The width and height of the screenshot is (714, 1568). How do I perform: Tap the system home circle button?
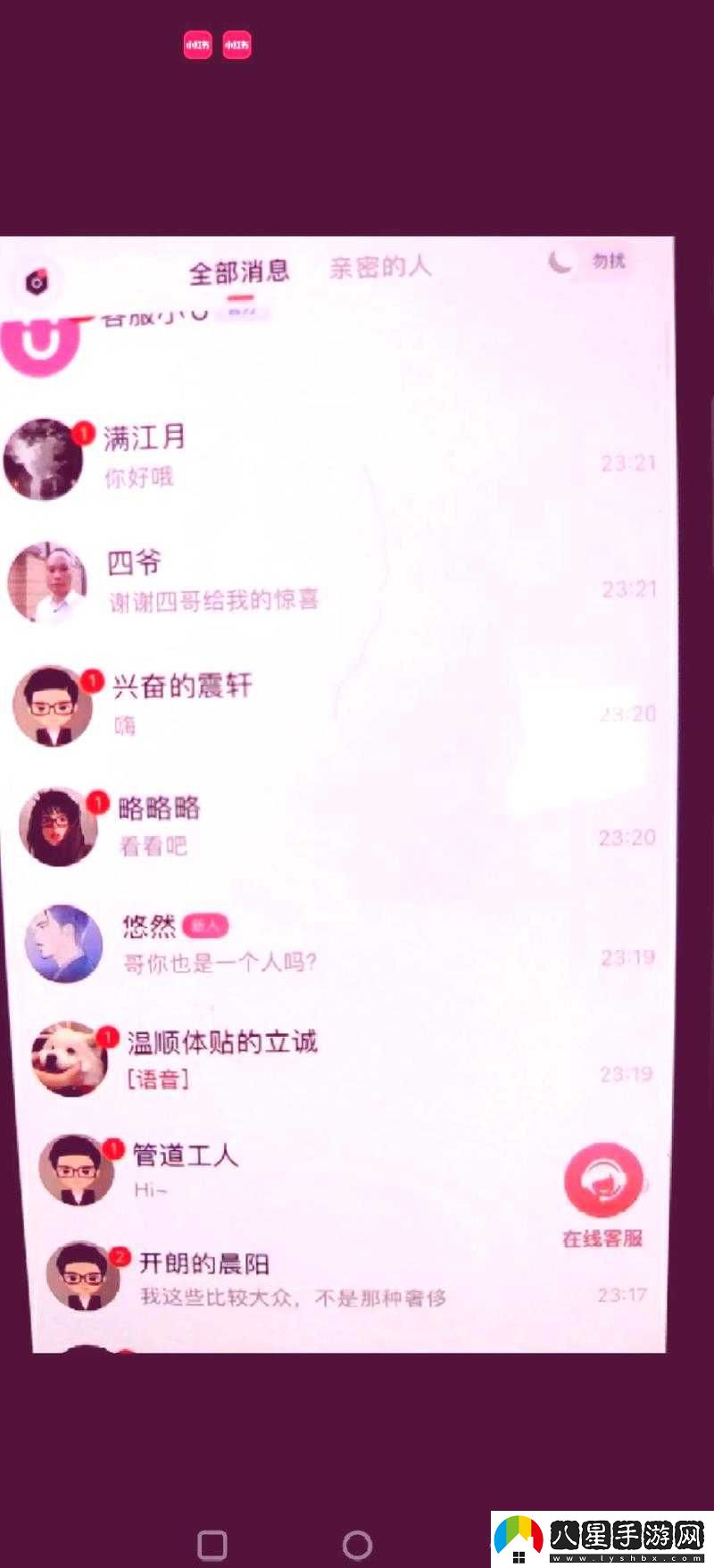pos(357,1545)
